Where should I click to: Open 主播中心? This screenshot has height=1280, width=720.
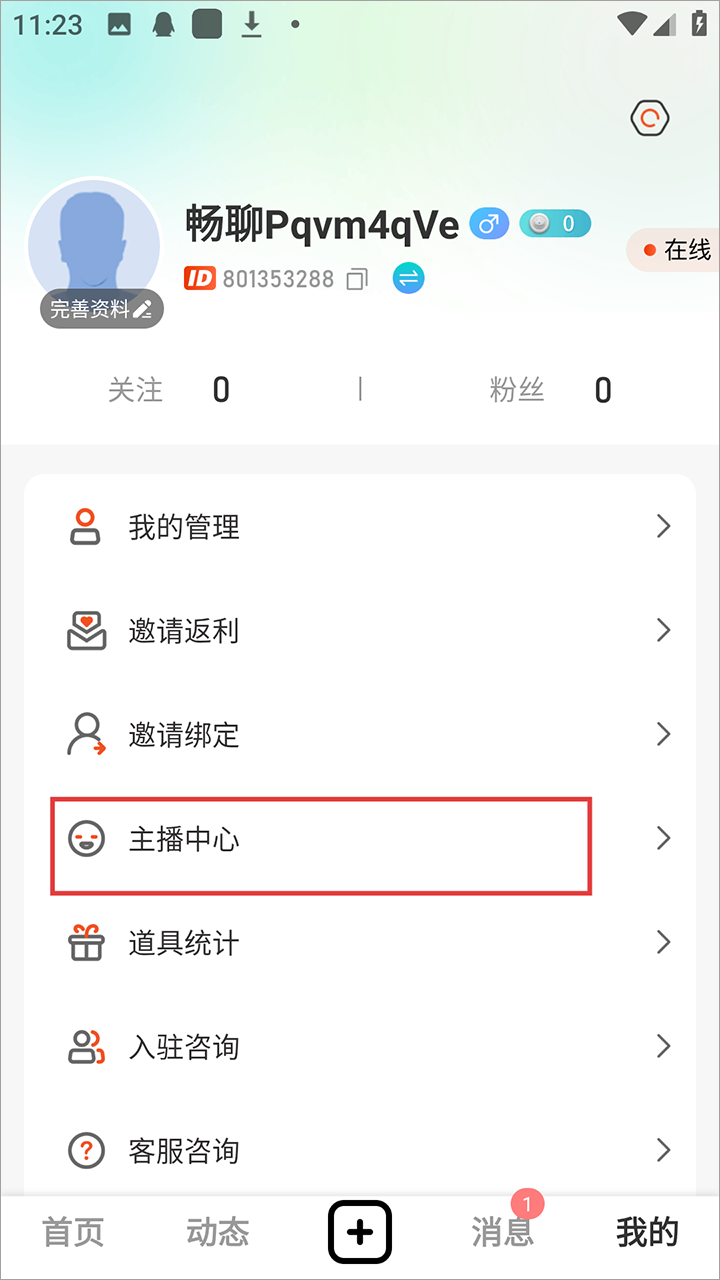360,839
